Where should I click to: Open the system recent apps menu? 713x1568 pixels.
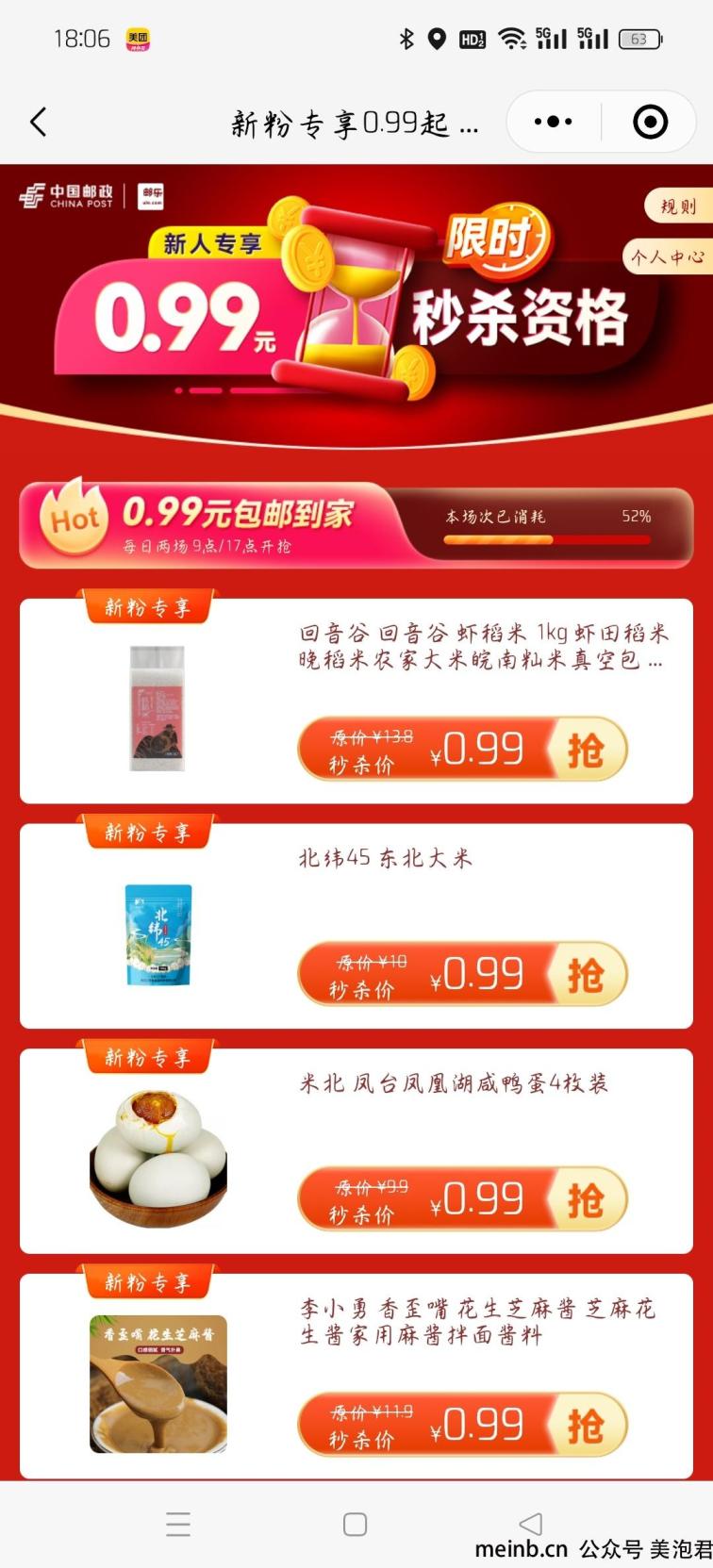178,1524
